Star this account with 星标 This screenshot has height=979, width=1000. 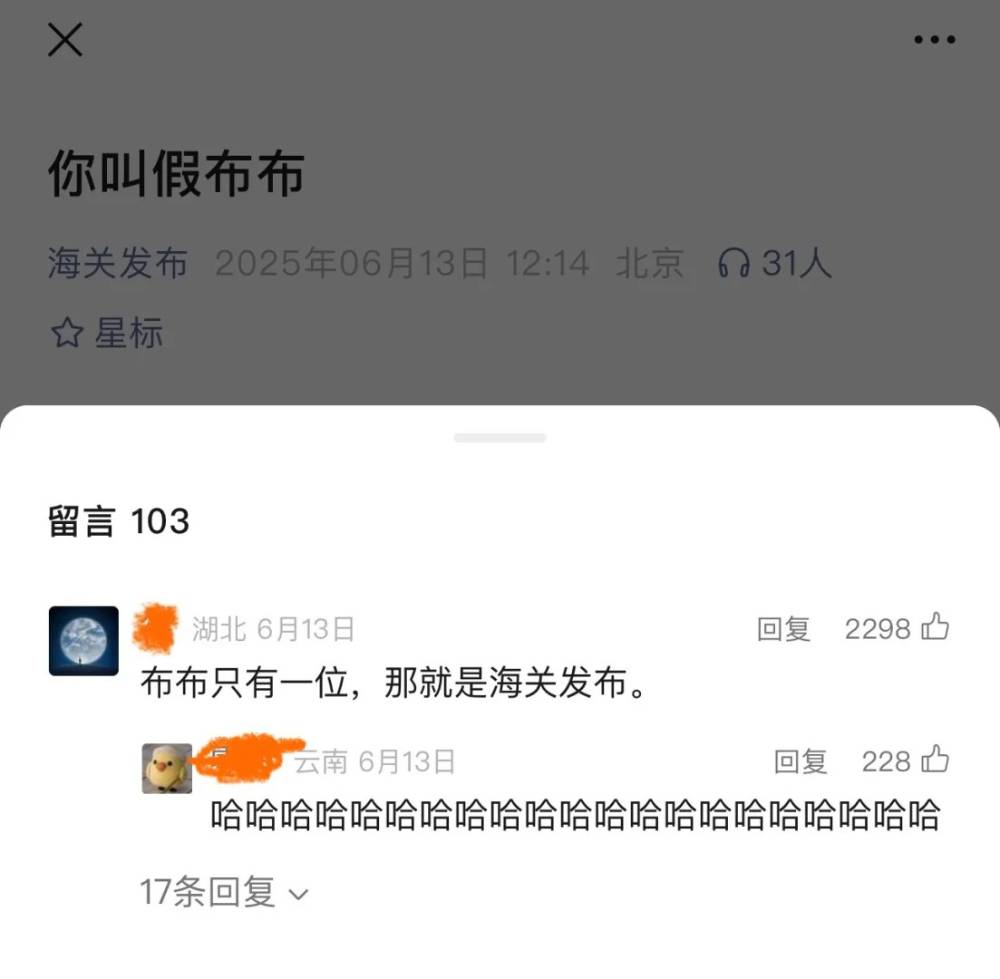(x=107, y=333)
